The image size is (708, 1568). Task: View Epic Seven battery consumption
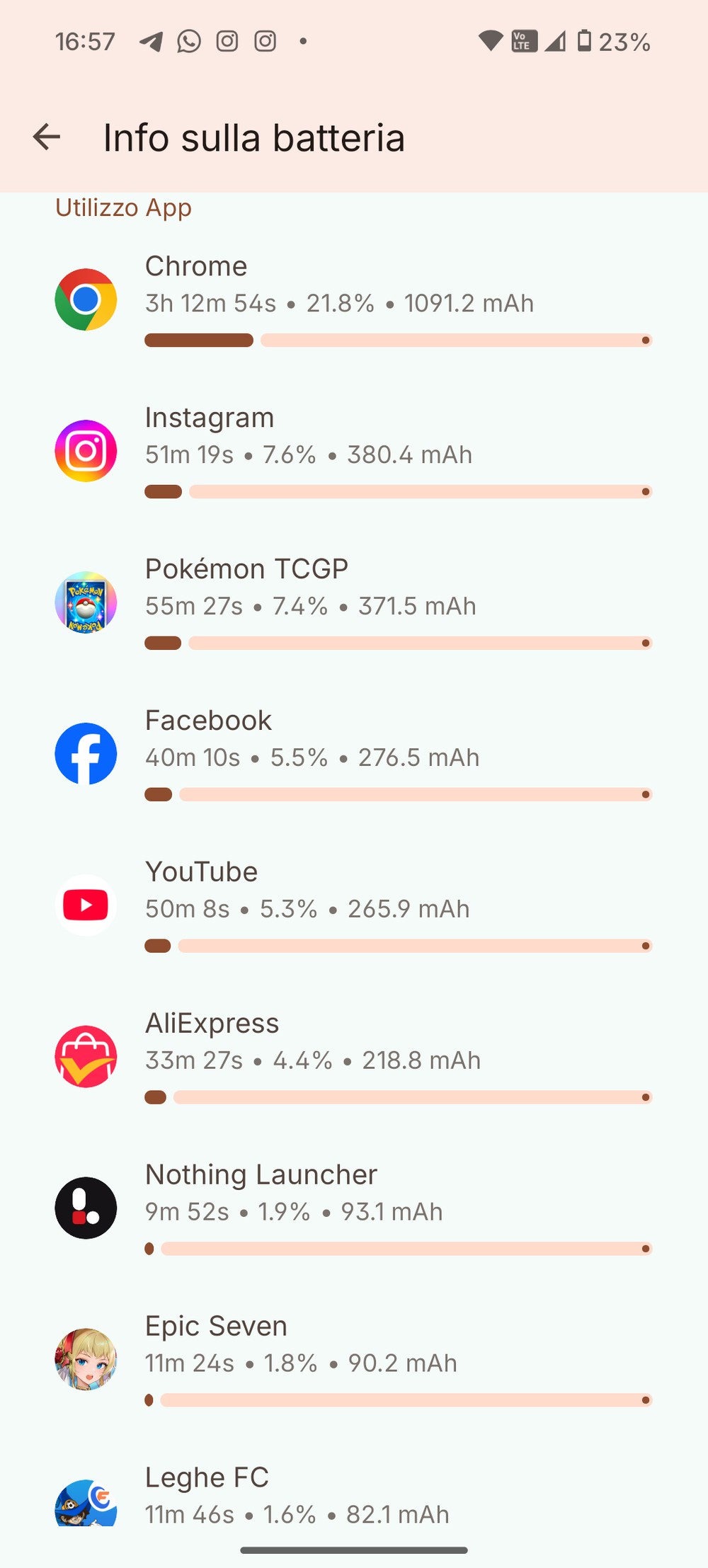354,1361
